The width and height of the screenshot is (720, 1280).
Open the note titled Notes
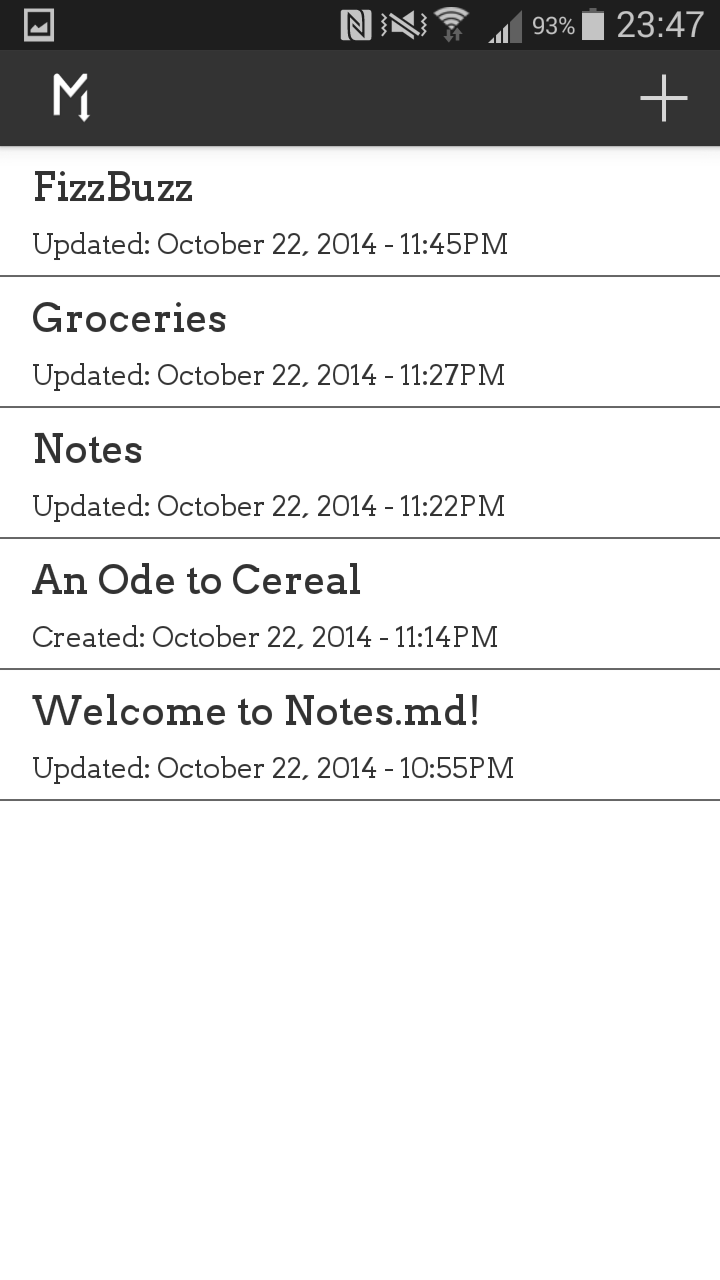pos(360,473)
